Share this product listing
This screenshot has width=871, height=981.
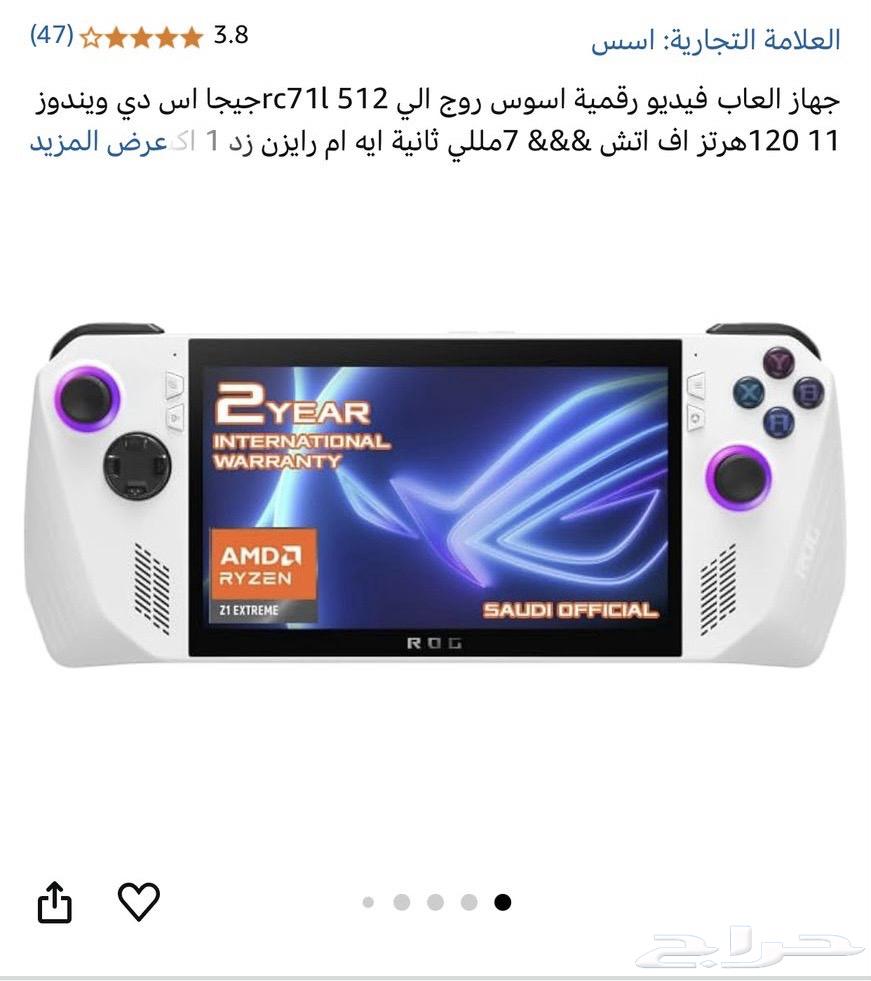point(56,902)
